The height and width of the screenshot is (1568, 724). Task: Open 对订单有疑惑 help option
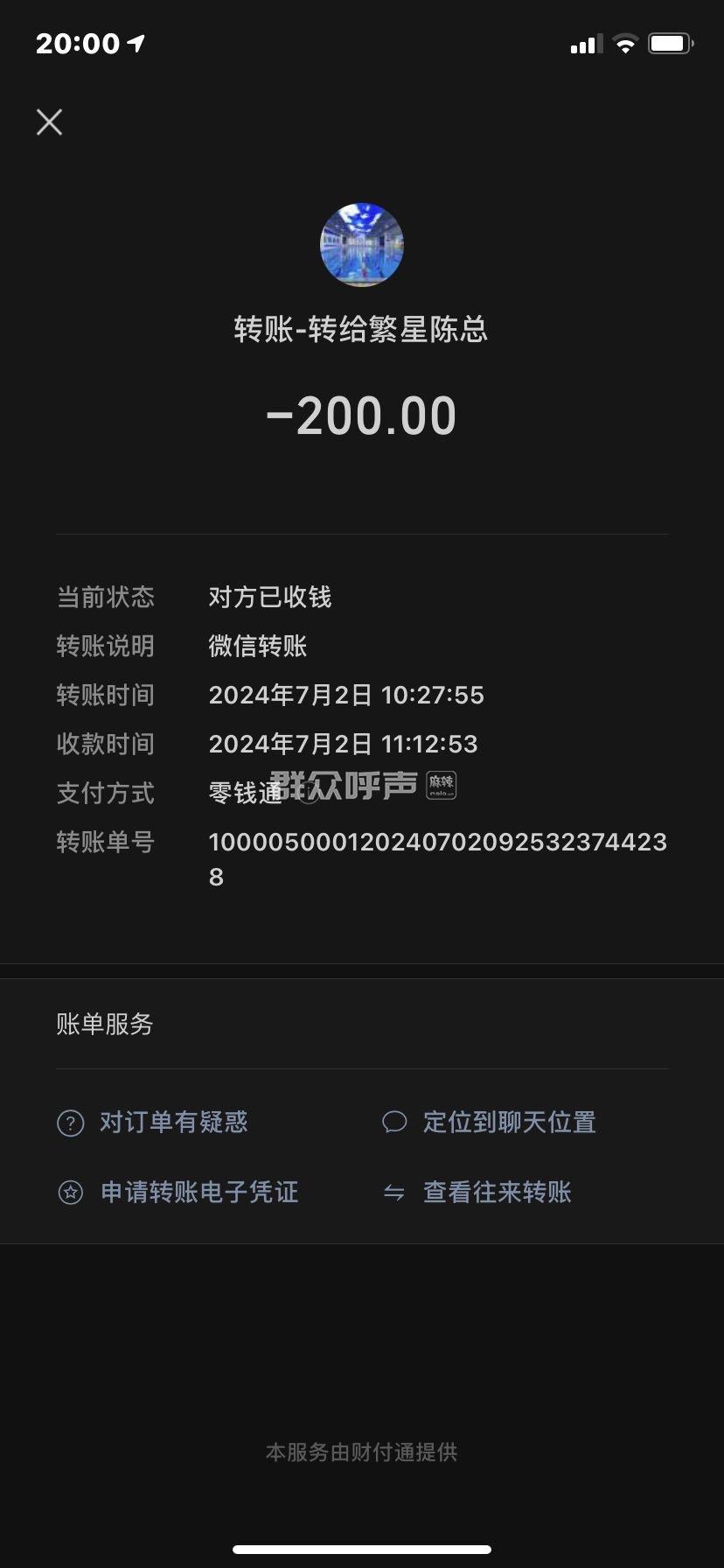[173, 1122]
